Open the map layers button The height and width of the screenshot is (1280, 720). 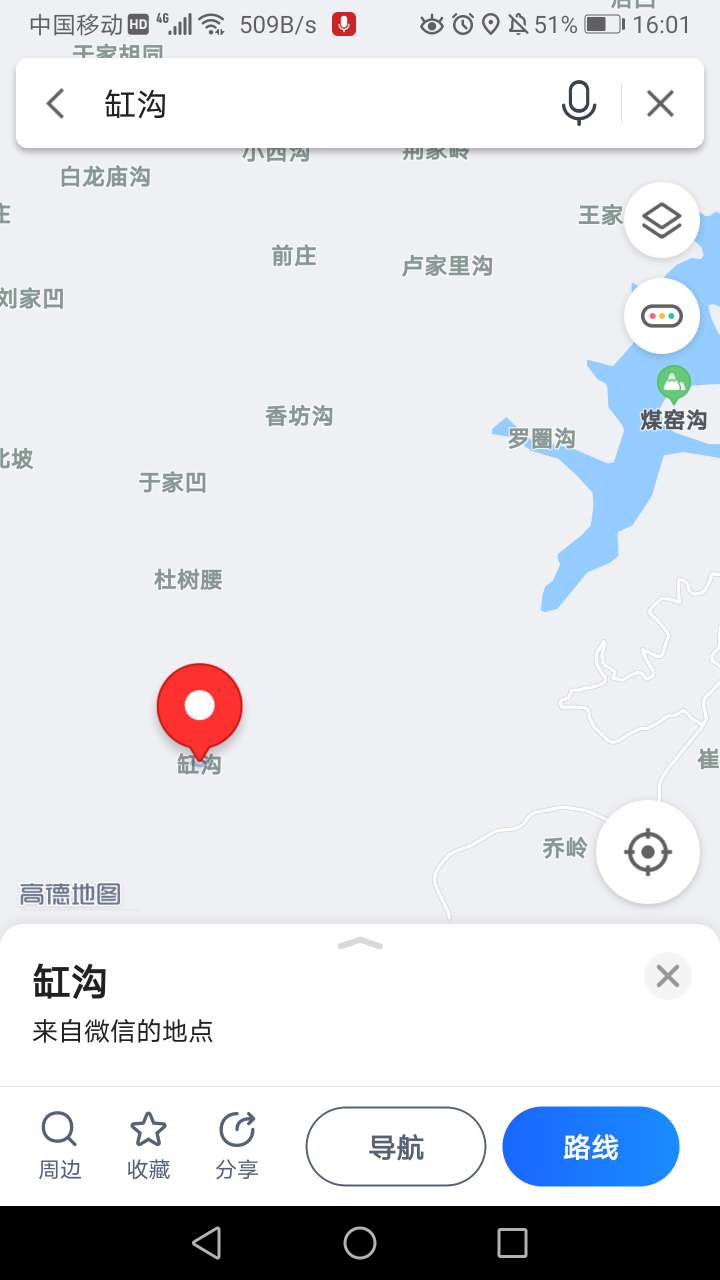pos(661,220)
